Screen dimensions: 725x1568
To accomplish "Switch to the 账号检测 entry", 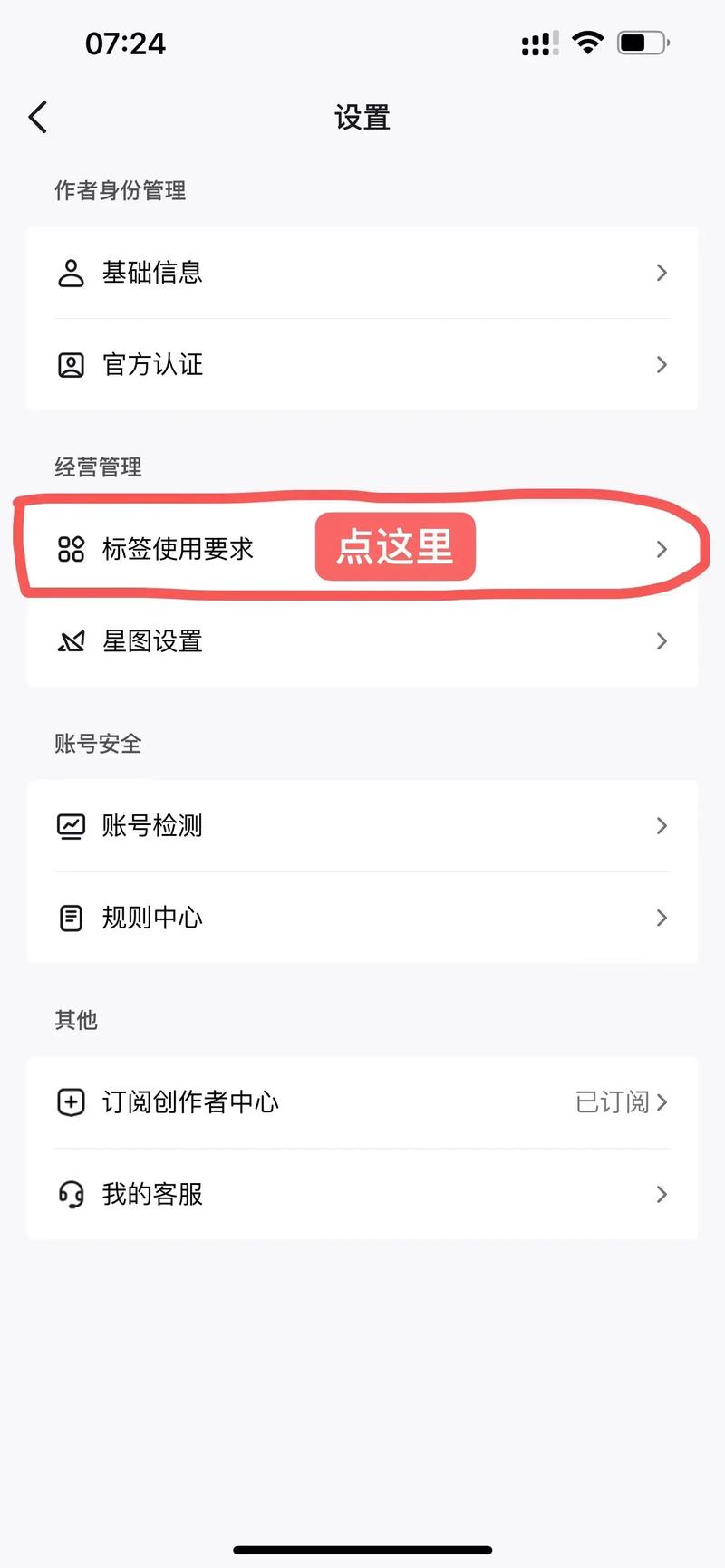I will [362, 825].
